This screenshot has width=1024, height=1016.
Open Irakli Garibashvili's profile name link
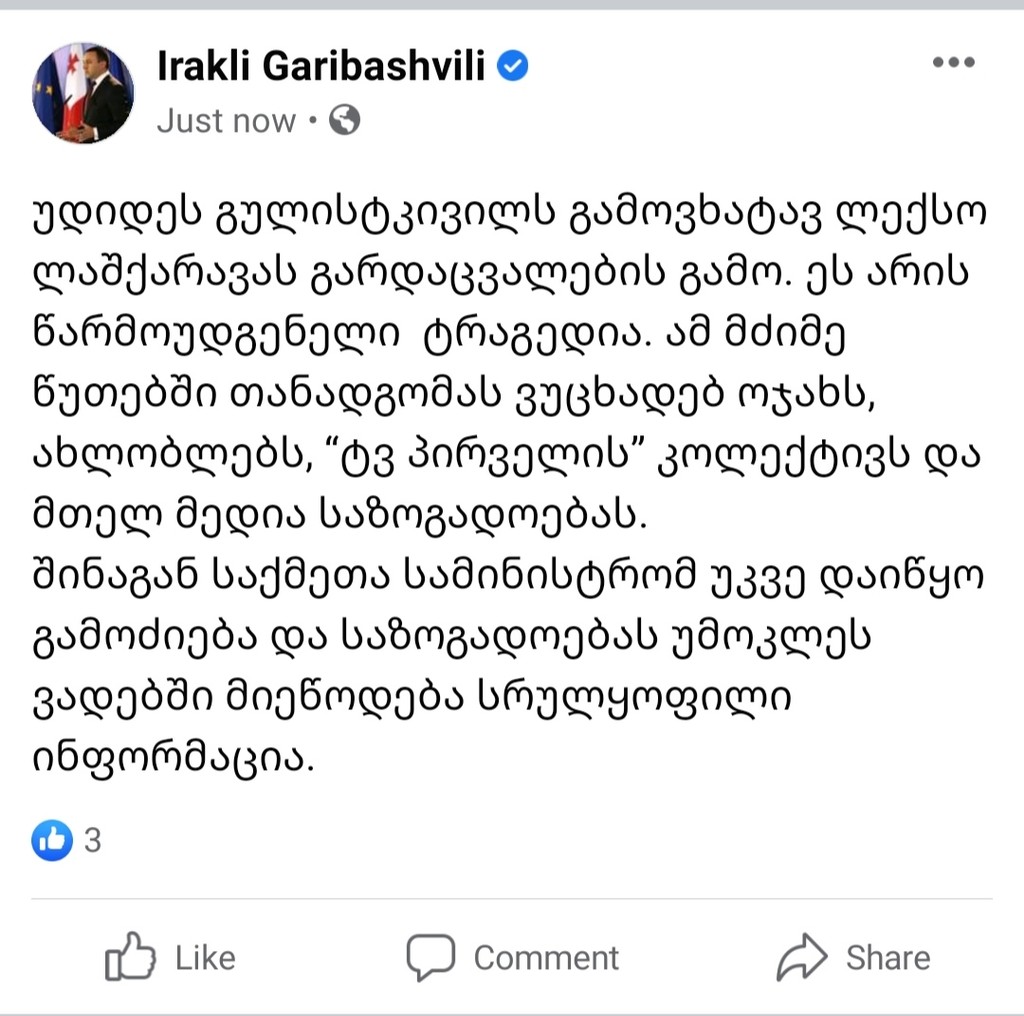[322, 66]
